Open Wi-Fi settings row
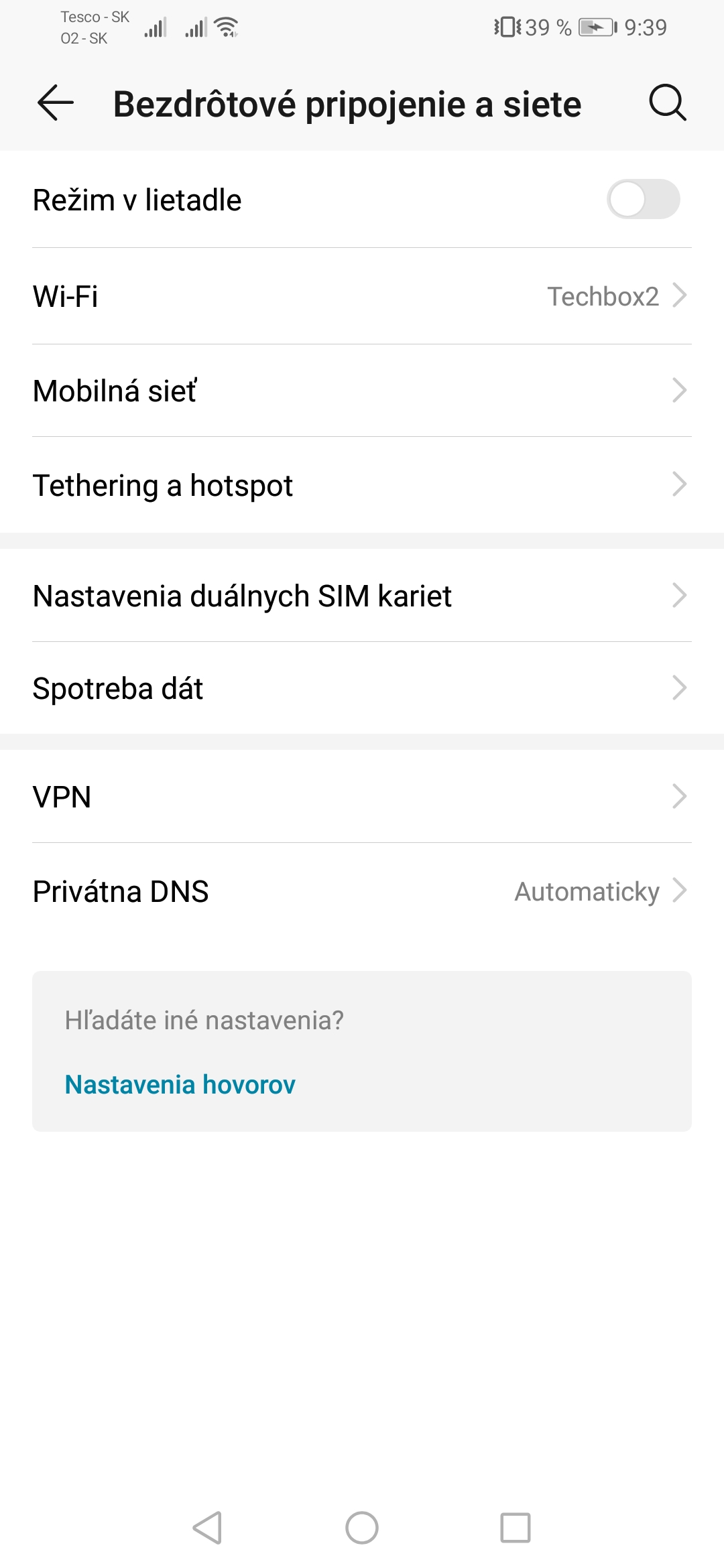The height and width of the screenshot is (1568, 724). pos(362,296)
